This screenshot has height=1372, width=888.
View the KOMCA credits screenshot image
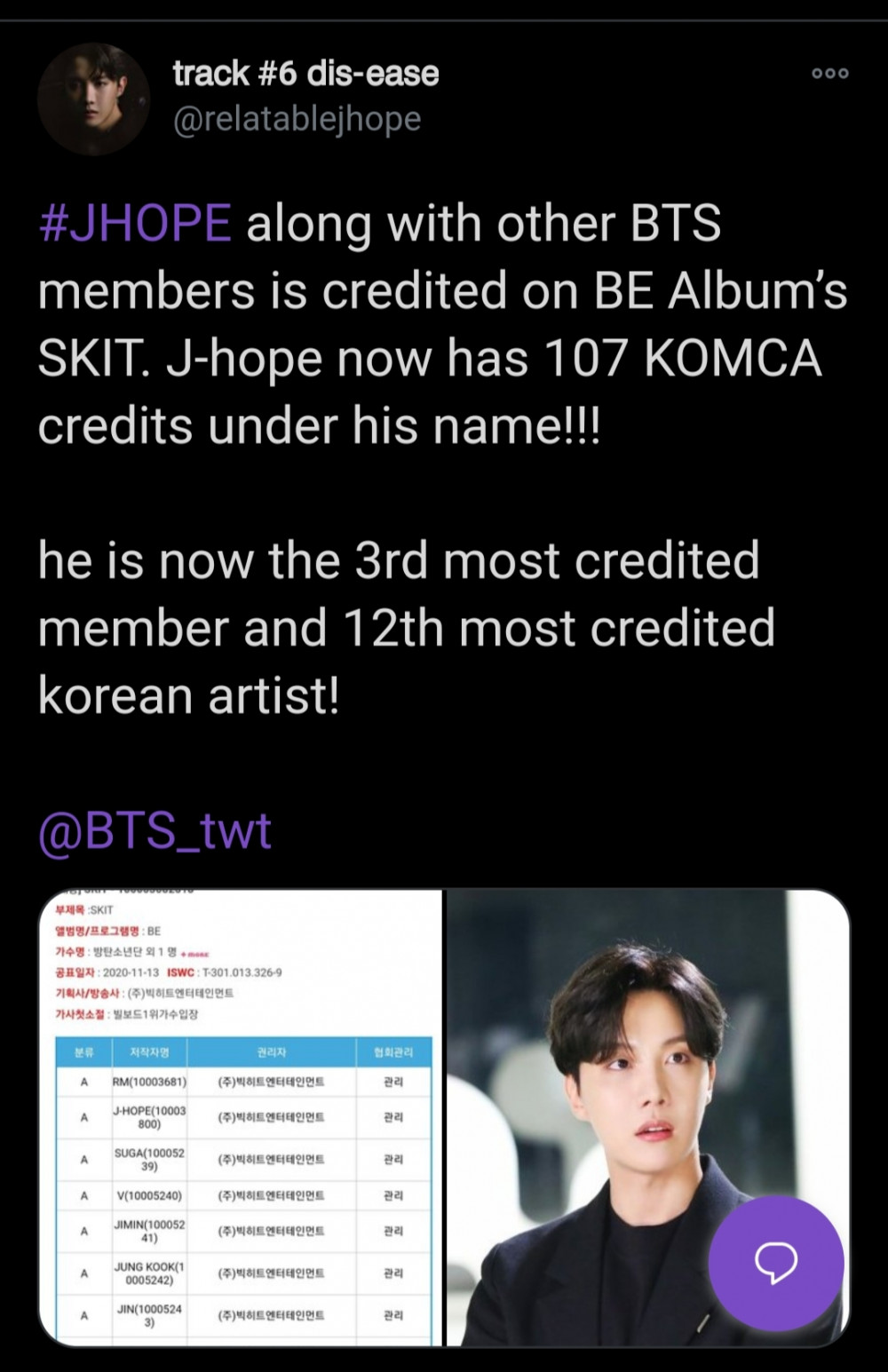coord(241,1119)
